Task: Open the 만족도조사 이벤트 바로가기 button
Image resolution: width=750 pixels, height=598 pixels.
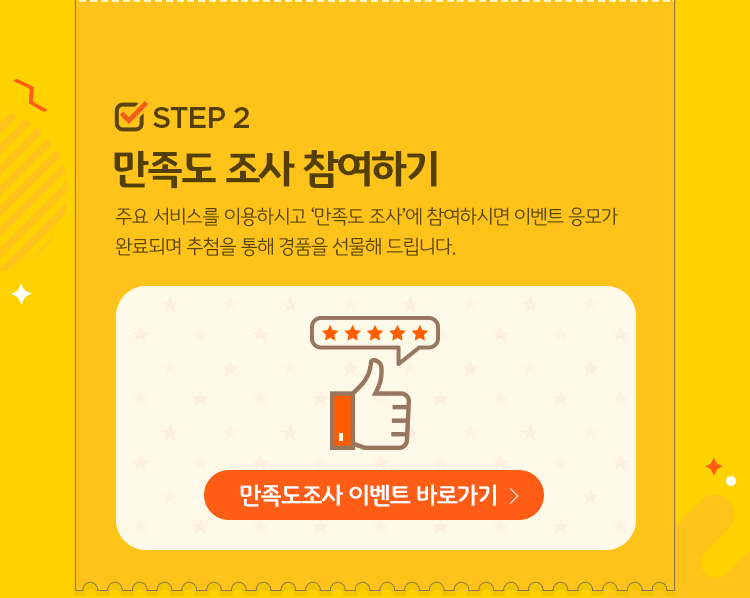Action: point(374,495)
